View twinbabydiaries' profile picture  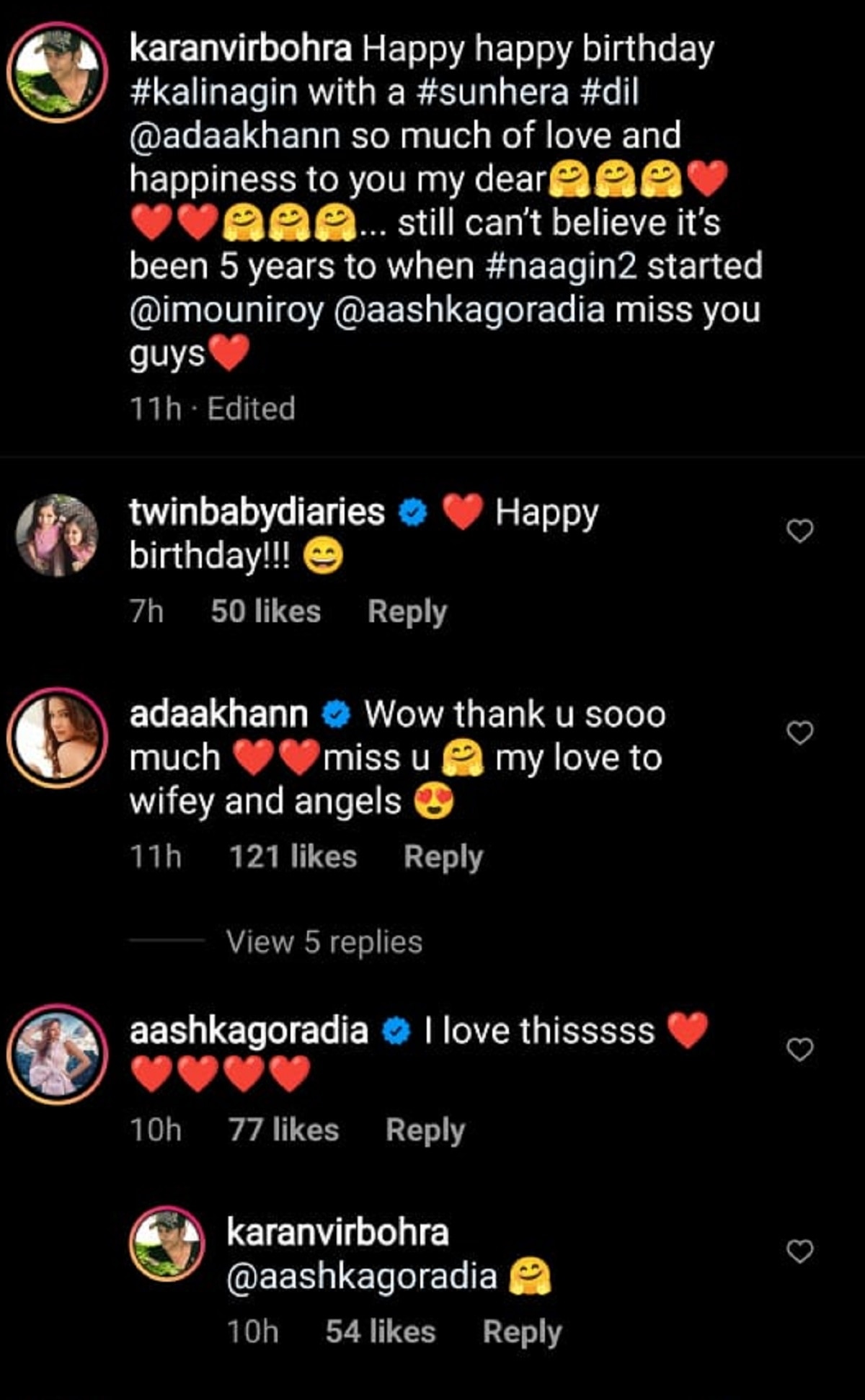click(x=57, y=536)
